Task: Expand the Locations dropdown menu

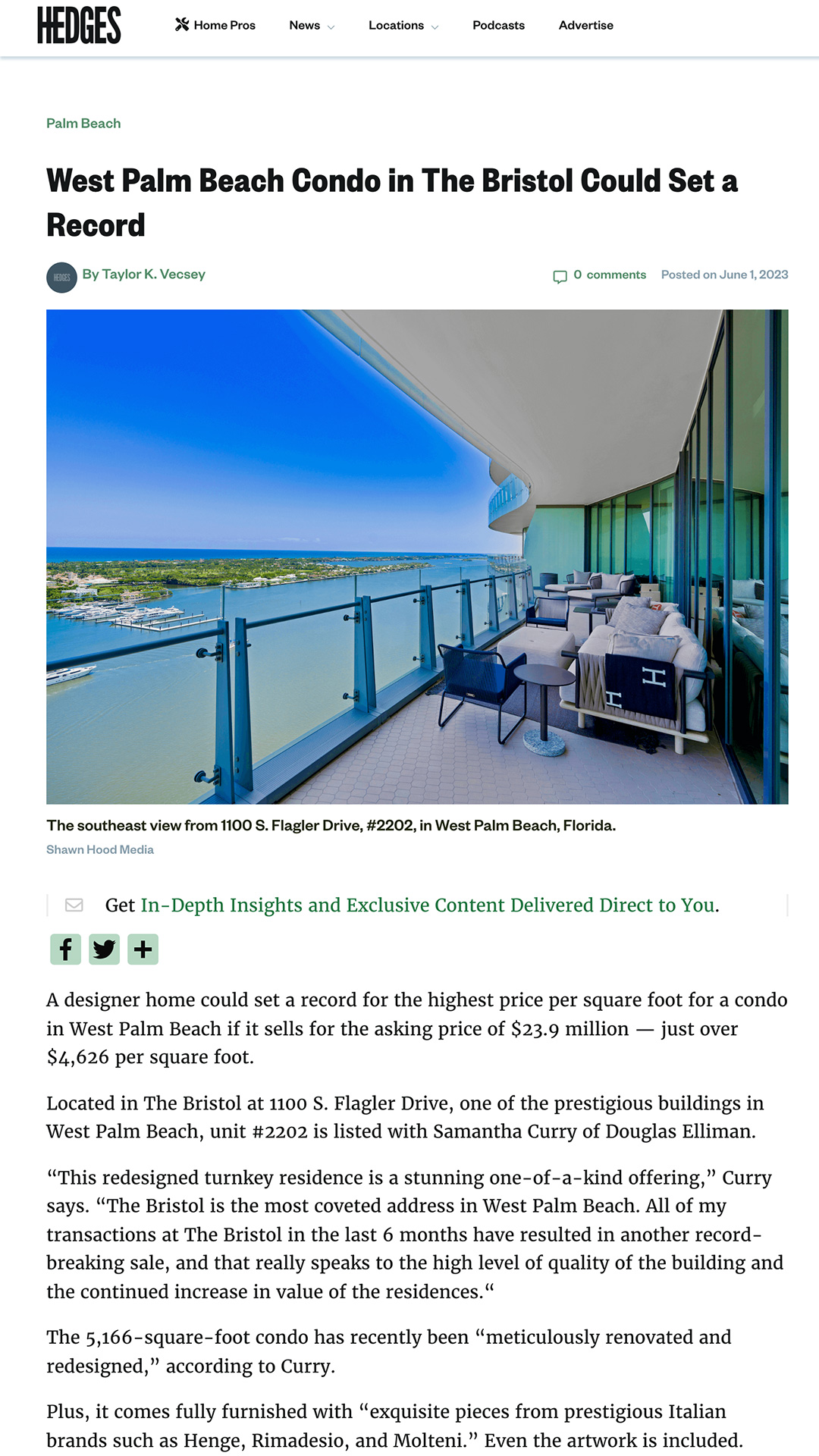Action: [403, 25]
